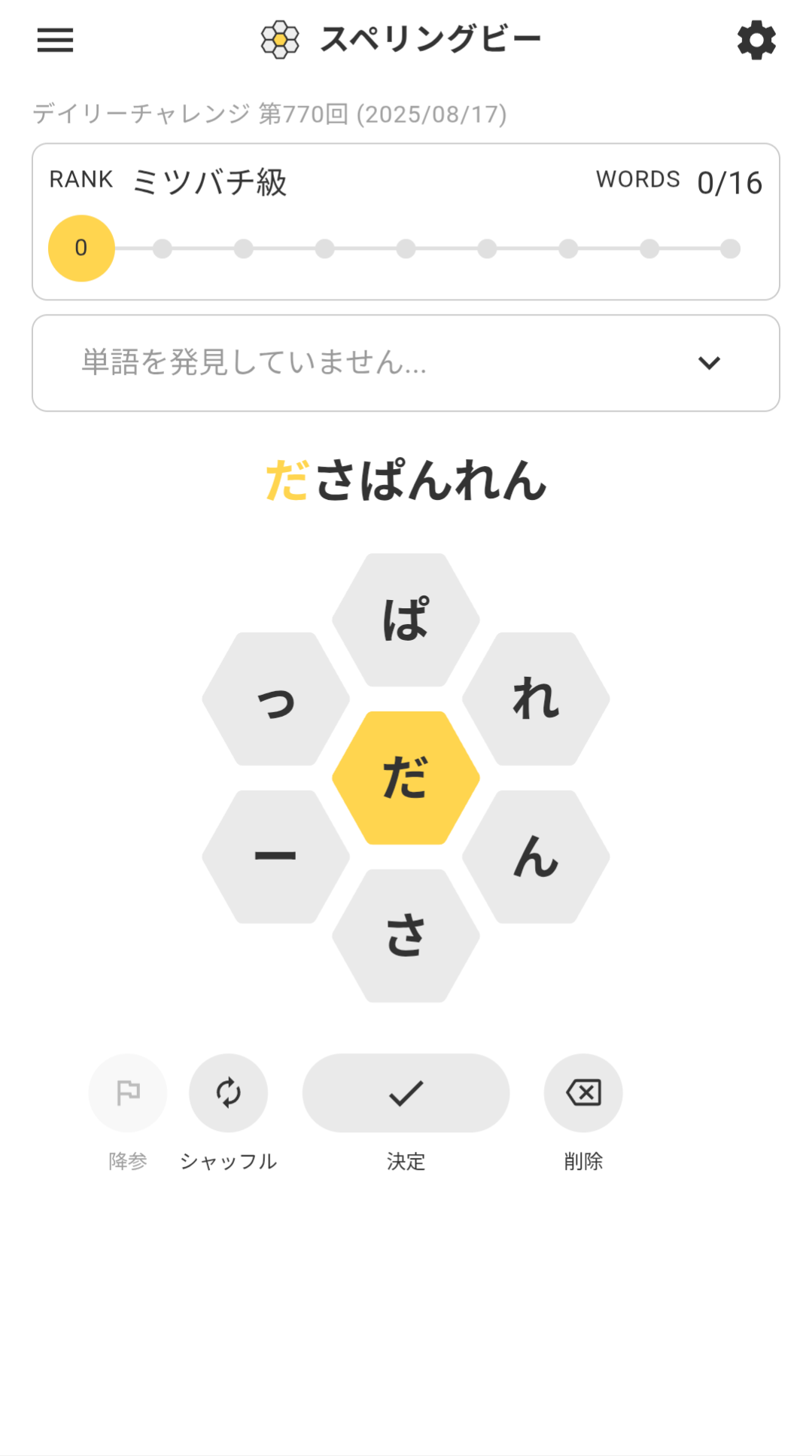
Task: Submit the word with 決定
Action: coord(406,1092)
